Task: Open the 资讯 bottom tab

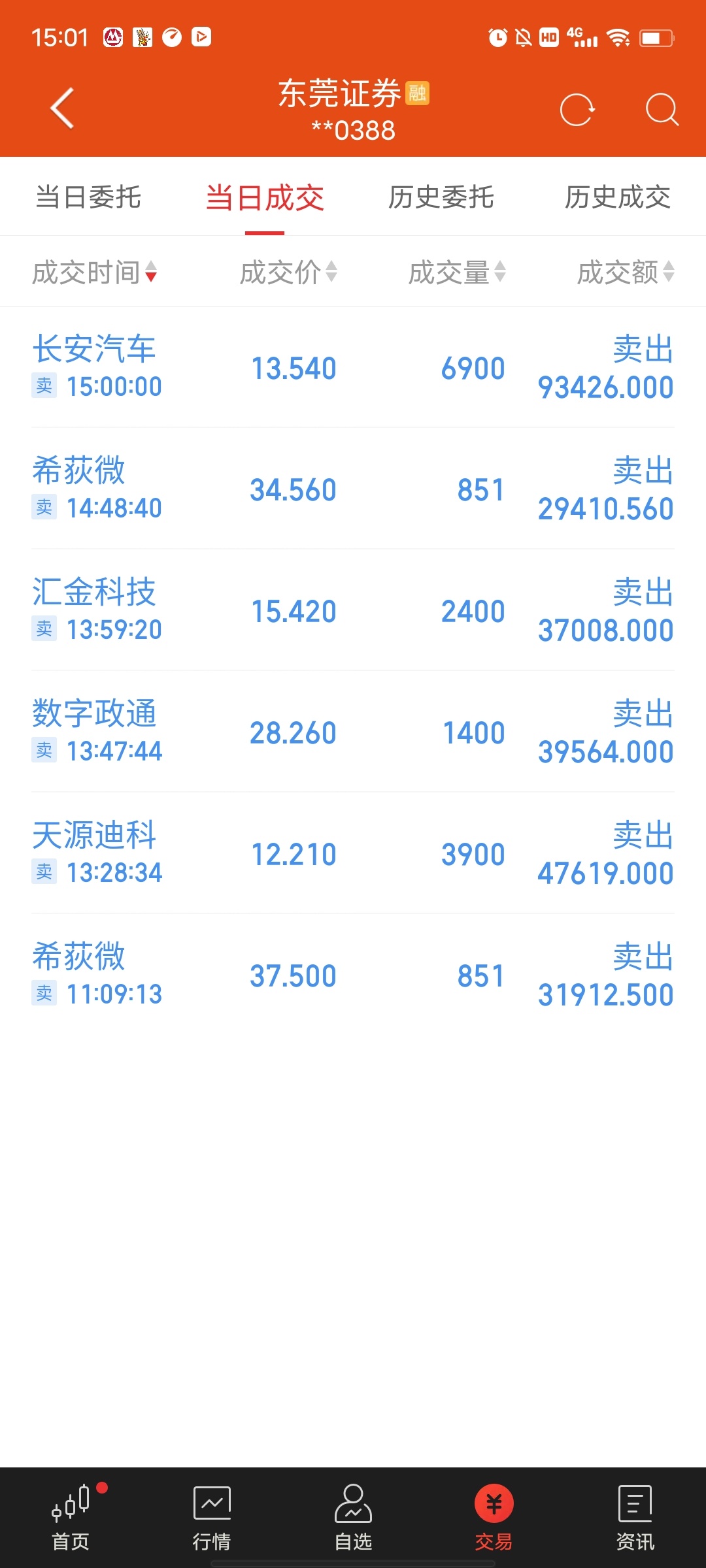Action: pyautogui.click(x=635, y=1517)
